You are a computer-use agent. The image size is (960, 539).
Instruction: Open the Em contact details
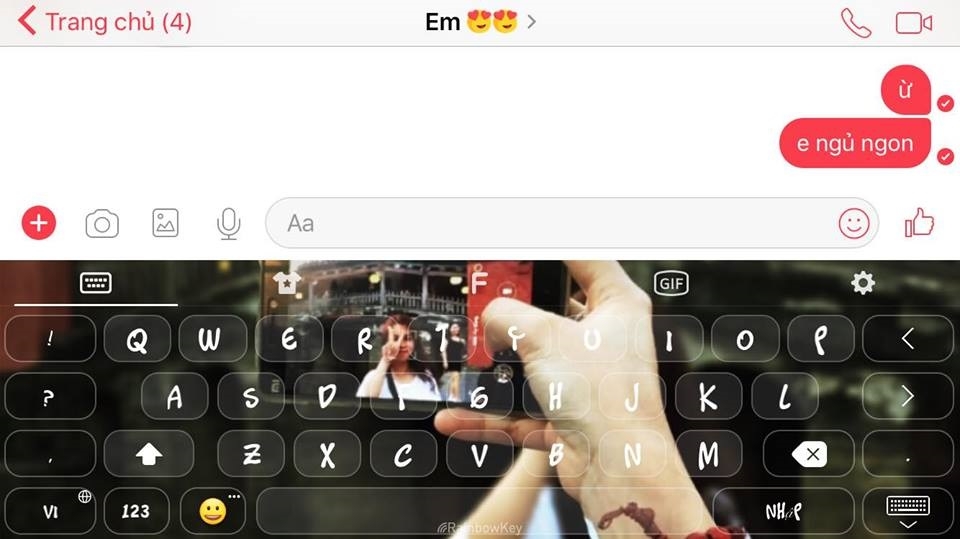click(x=480, y=21)
